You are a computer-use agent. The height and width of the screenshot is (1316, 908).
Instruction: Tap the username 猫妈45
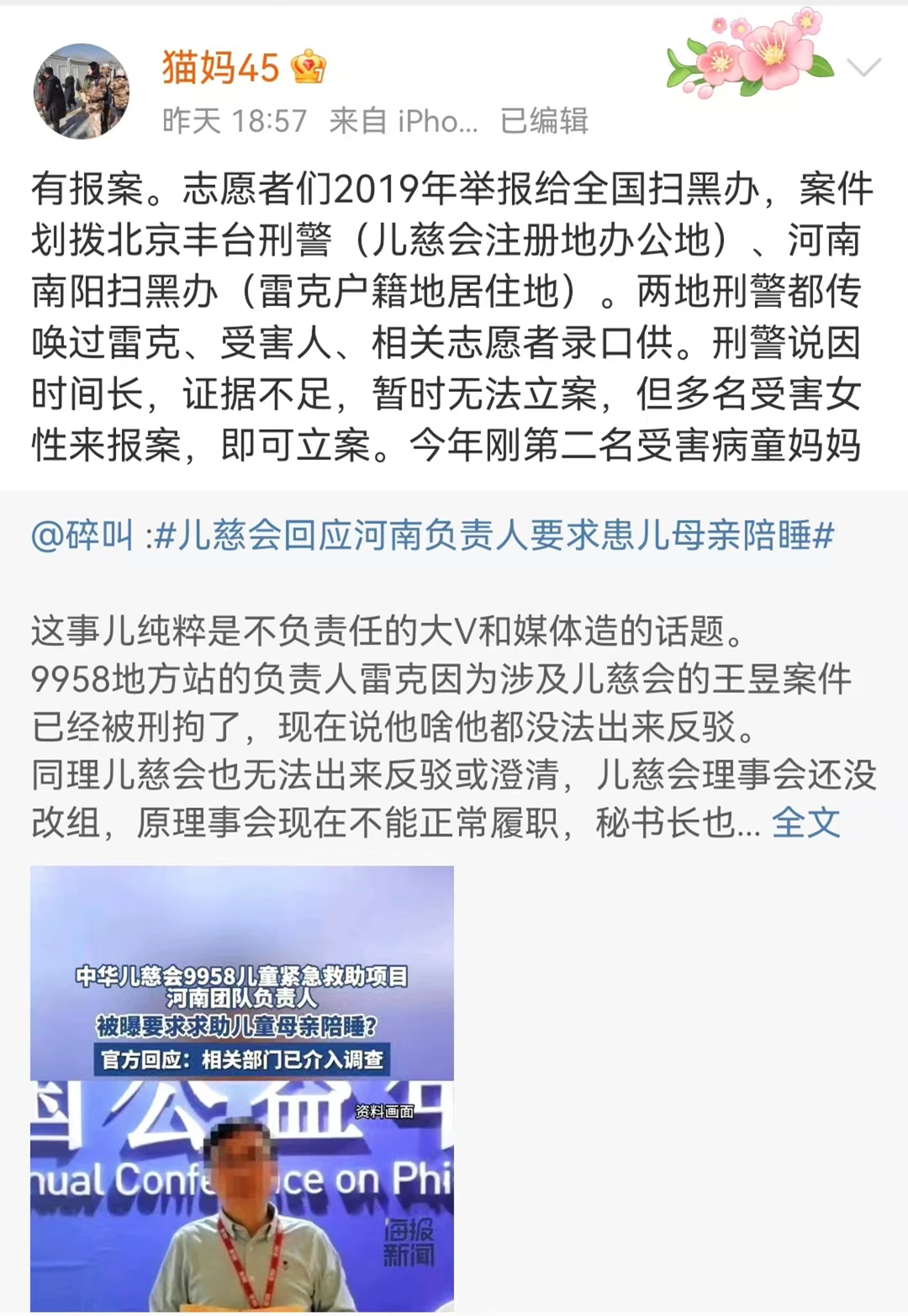point(220,67)
